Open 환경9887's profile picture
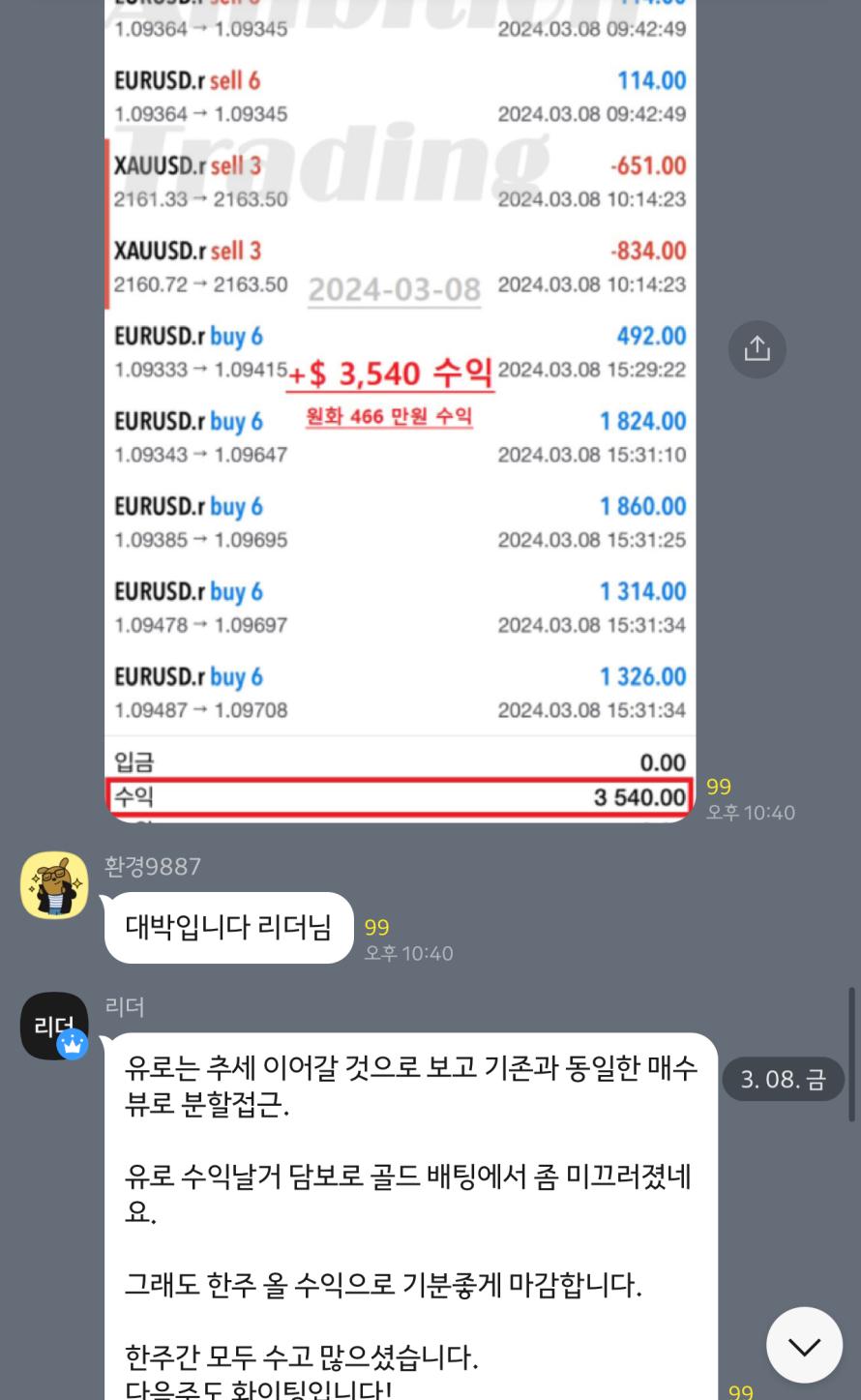The image size is (861, 1400). click(x=54, y=885)
